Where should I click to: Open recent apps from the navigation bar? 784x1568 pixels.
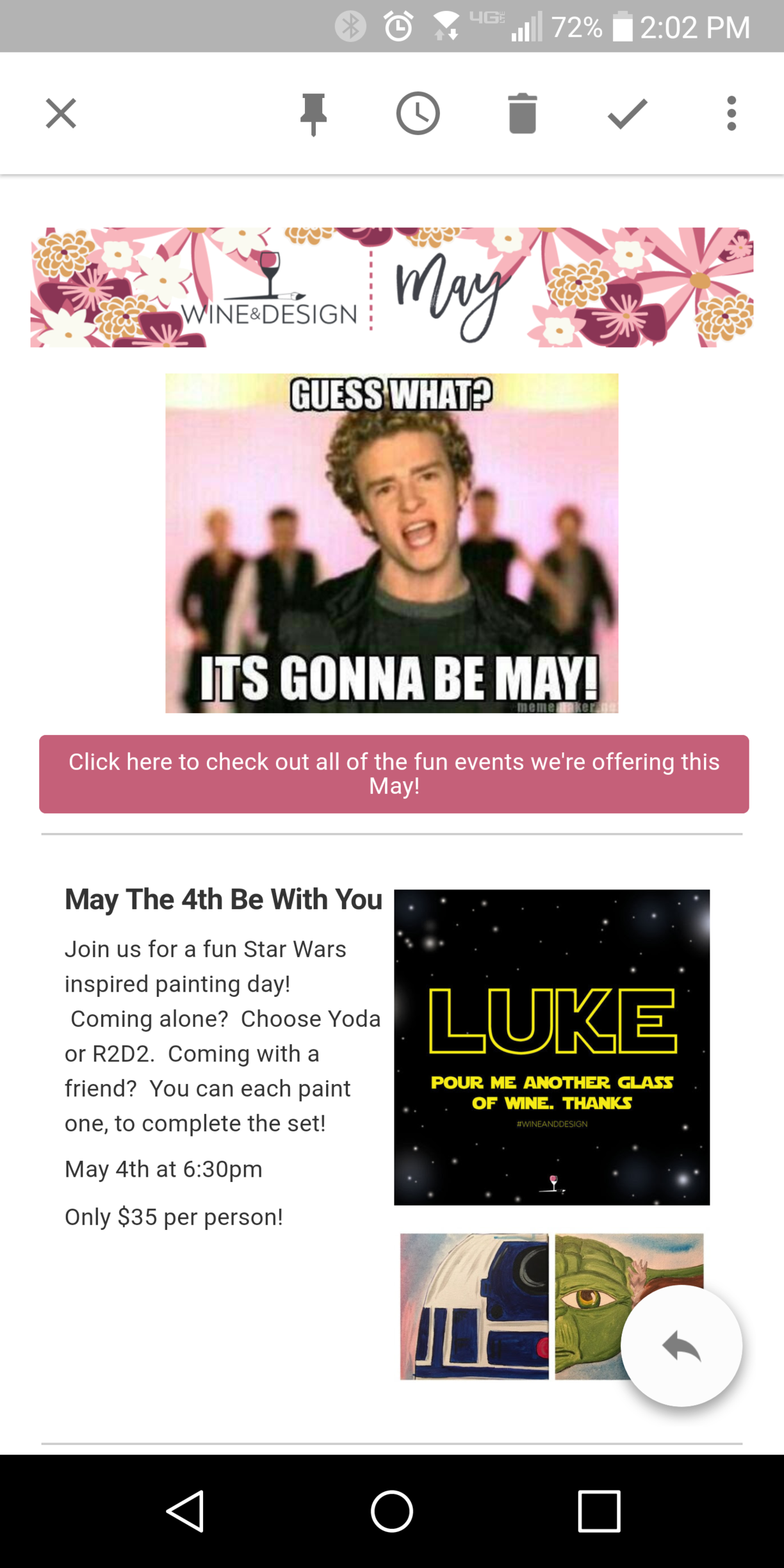coord(599,1511)
